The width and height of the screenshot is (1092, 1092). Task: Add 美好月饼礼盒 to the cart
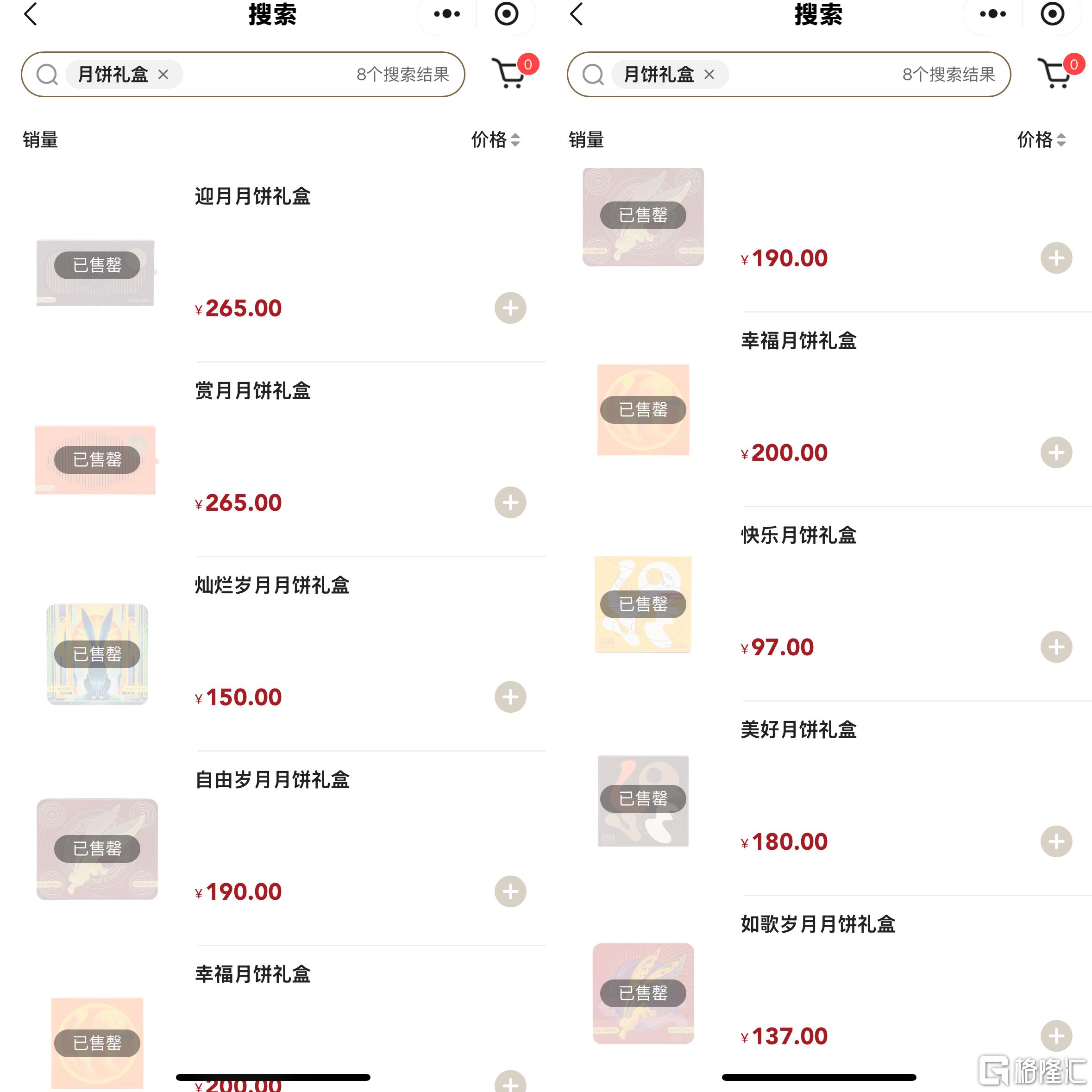click(1056, 841)
